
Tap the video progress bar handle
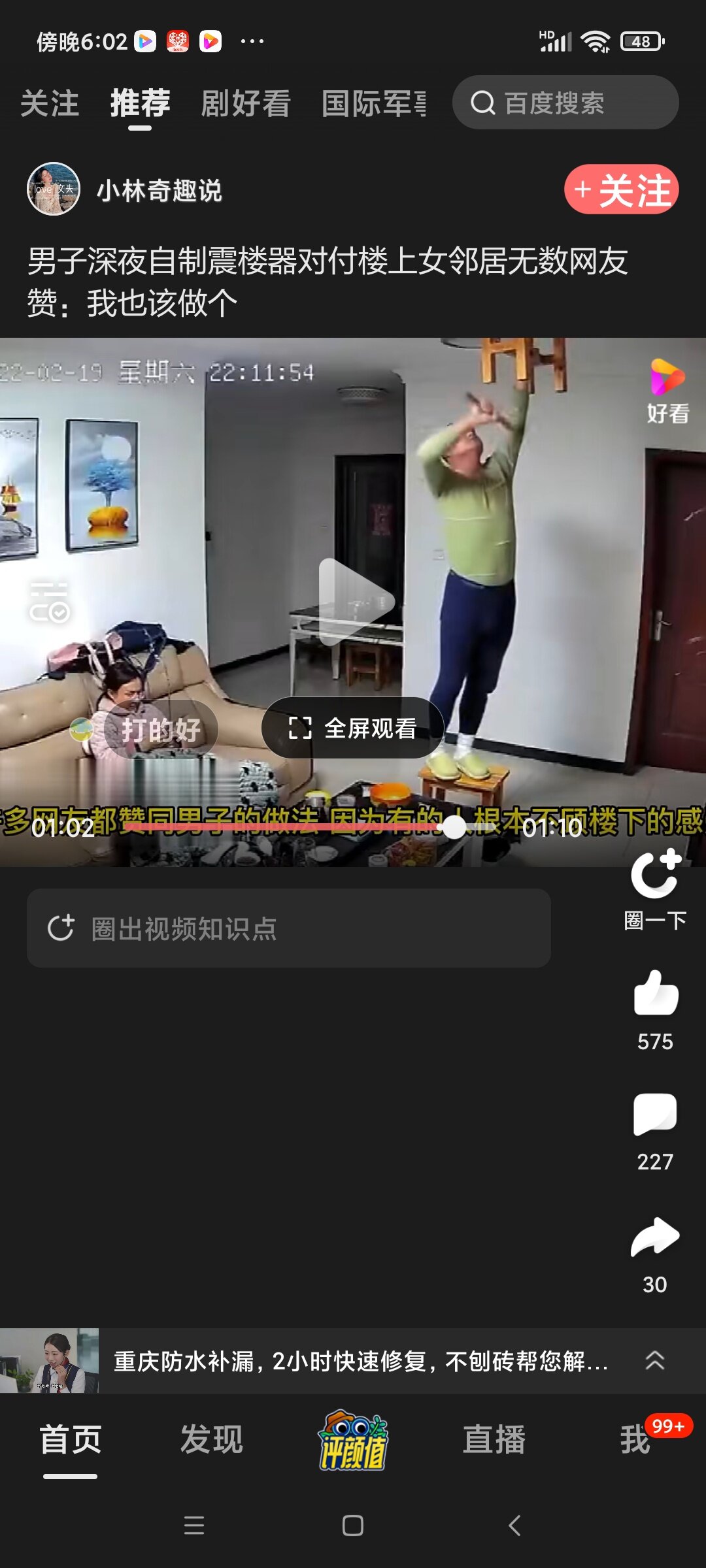click(x=454, y=827)
